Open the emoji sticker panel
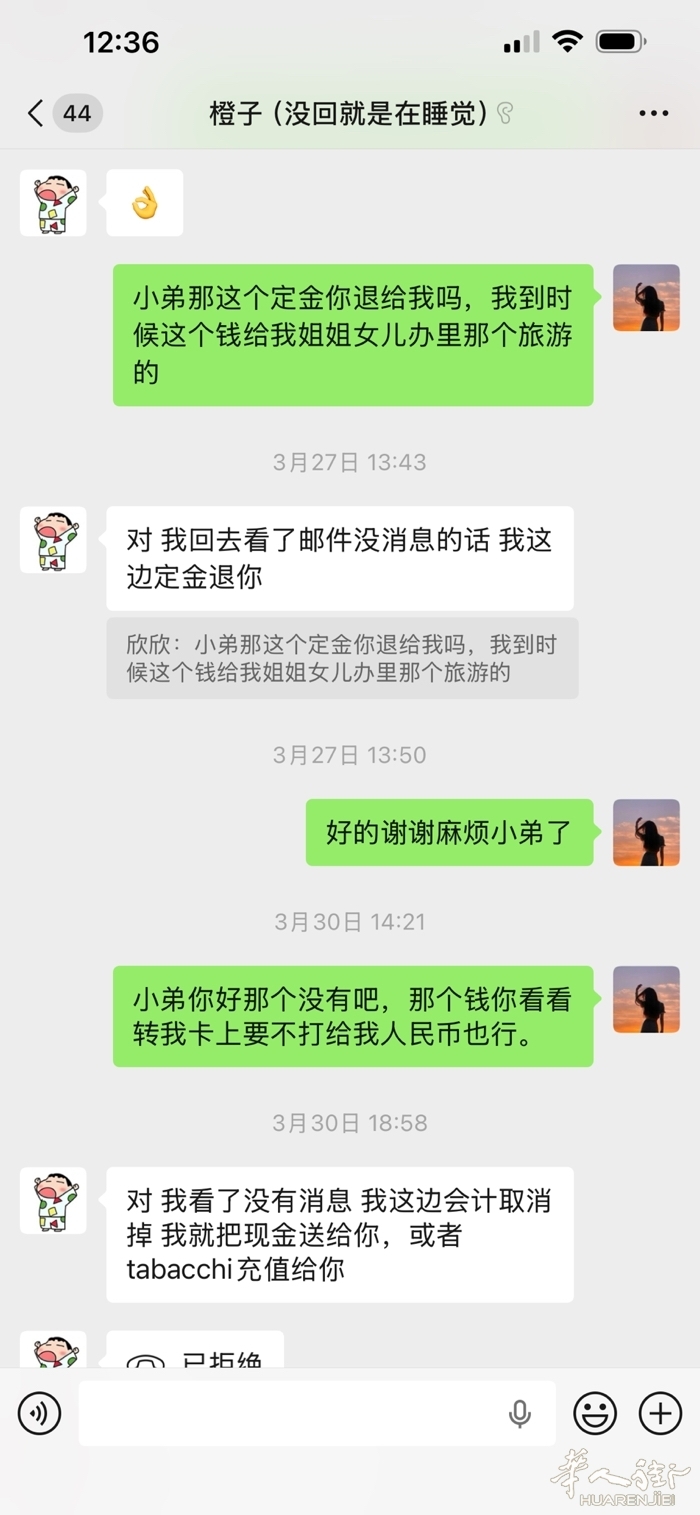The height and width of the screenshot is (1515, 700). coord(595,1413)
